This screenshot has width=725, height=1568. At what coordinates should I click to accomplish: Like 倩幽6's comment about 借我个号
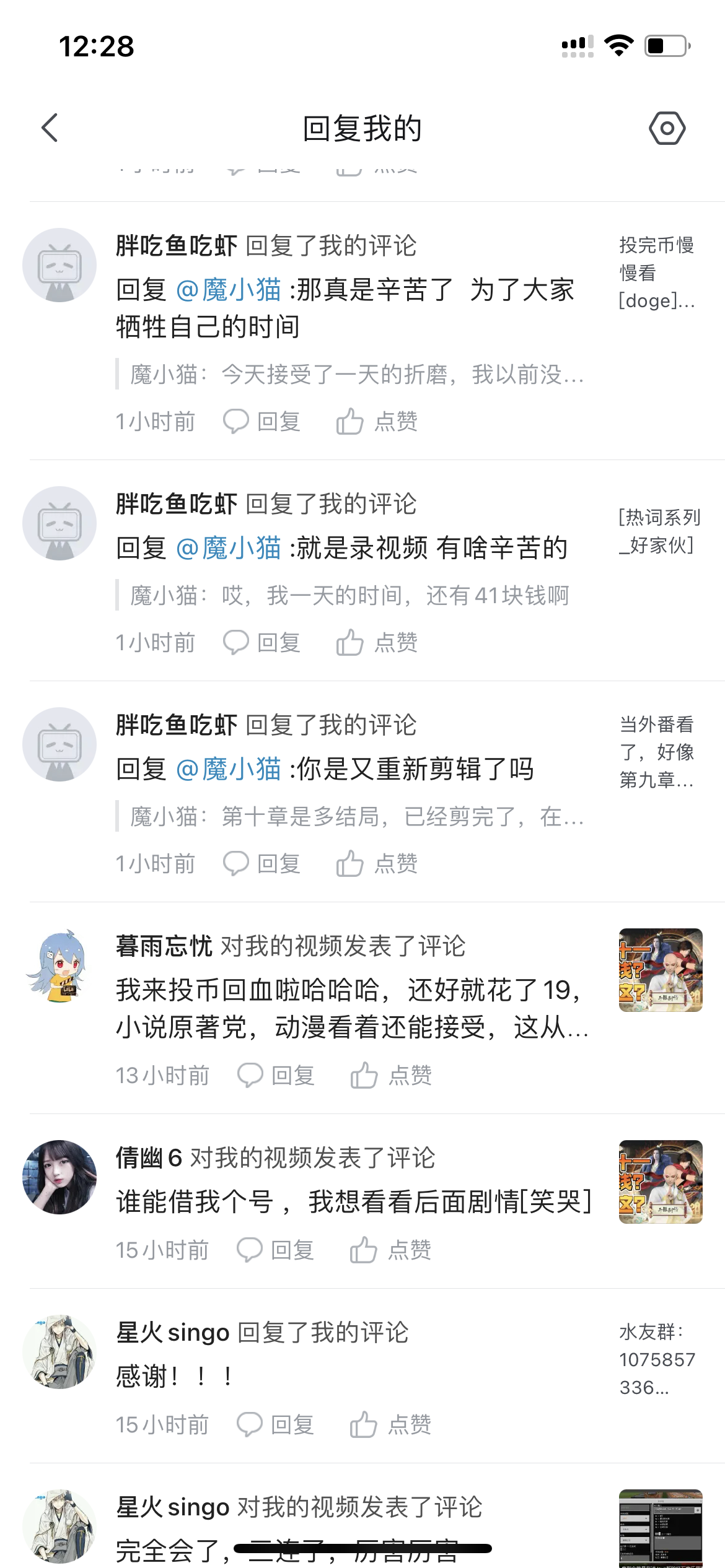[390, 1250]
